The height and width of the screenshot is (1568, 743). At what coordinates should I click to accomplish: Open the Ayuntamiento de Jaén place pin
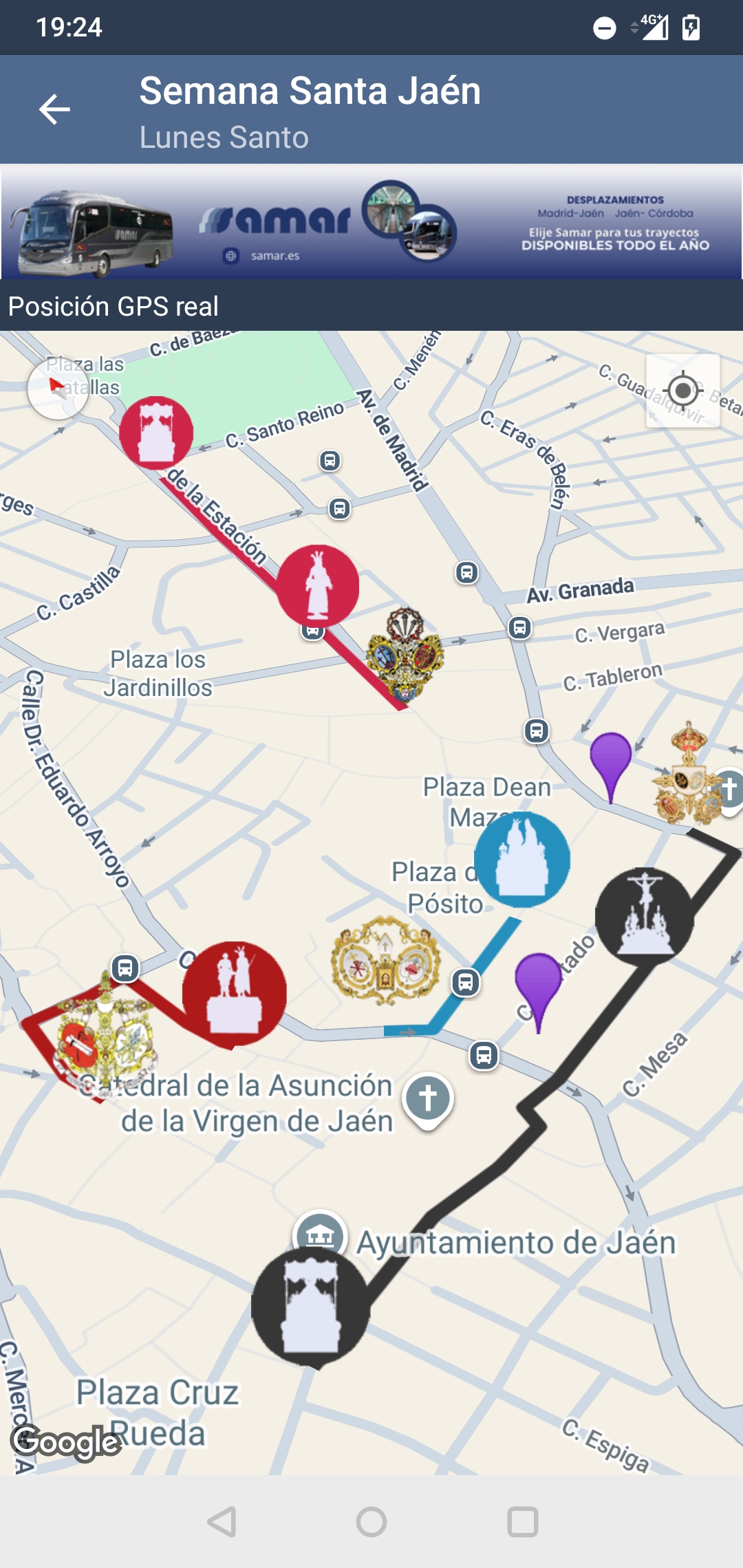pos(320,1234)
